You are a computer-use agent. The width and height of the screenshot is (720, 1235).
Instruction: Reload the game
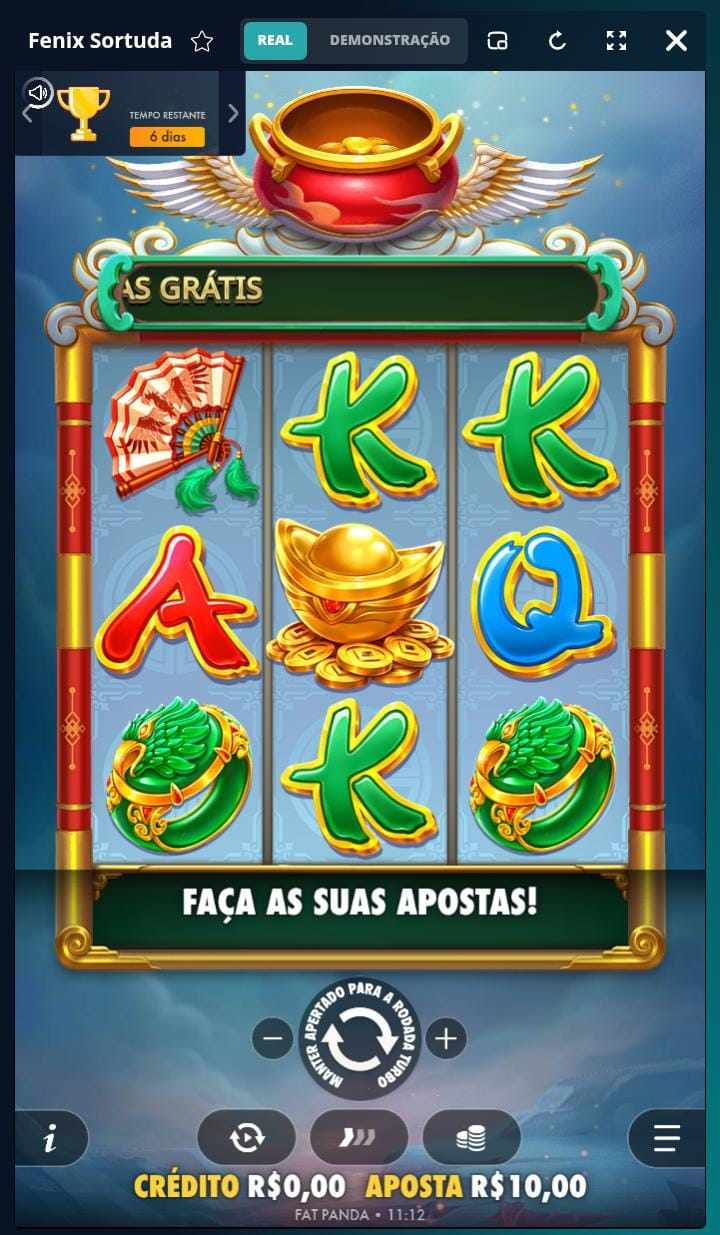tap(557, 41)
